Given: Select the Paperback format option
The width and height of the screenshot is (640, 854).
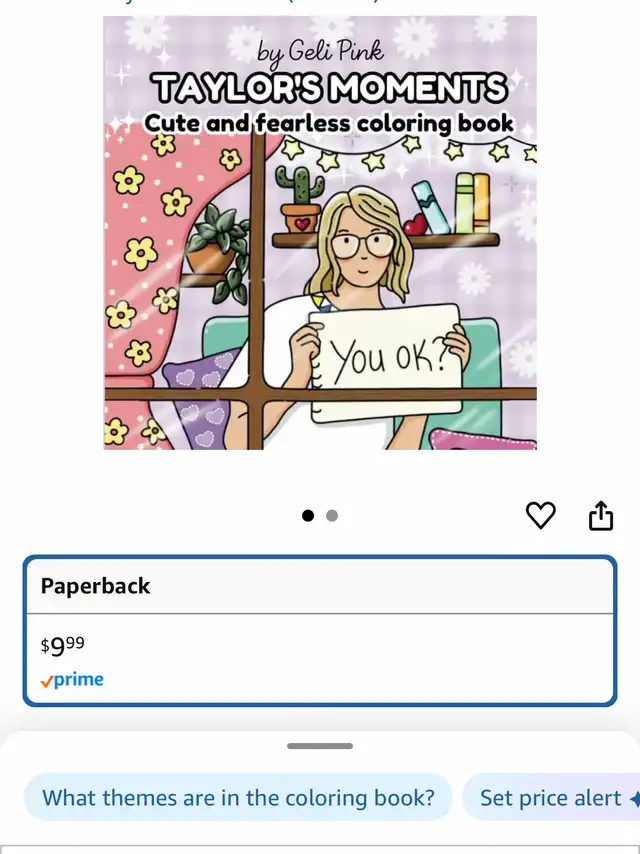Looking at the screenshot, I should tap(320, 631).
